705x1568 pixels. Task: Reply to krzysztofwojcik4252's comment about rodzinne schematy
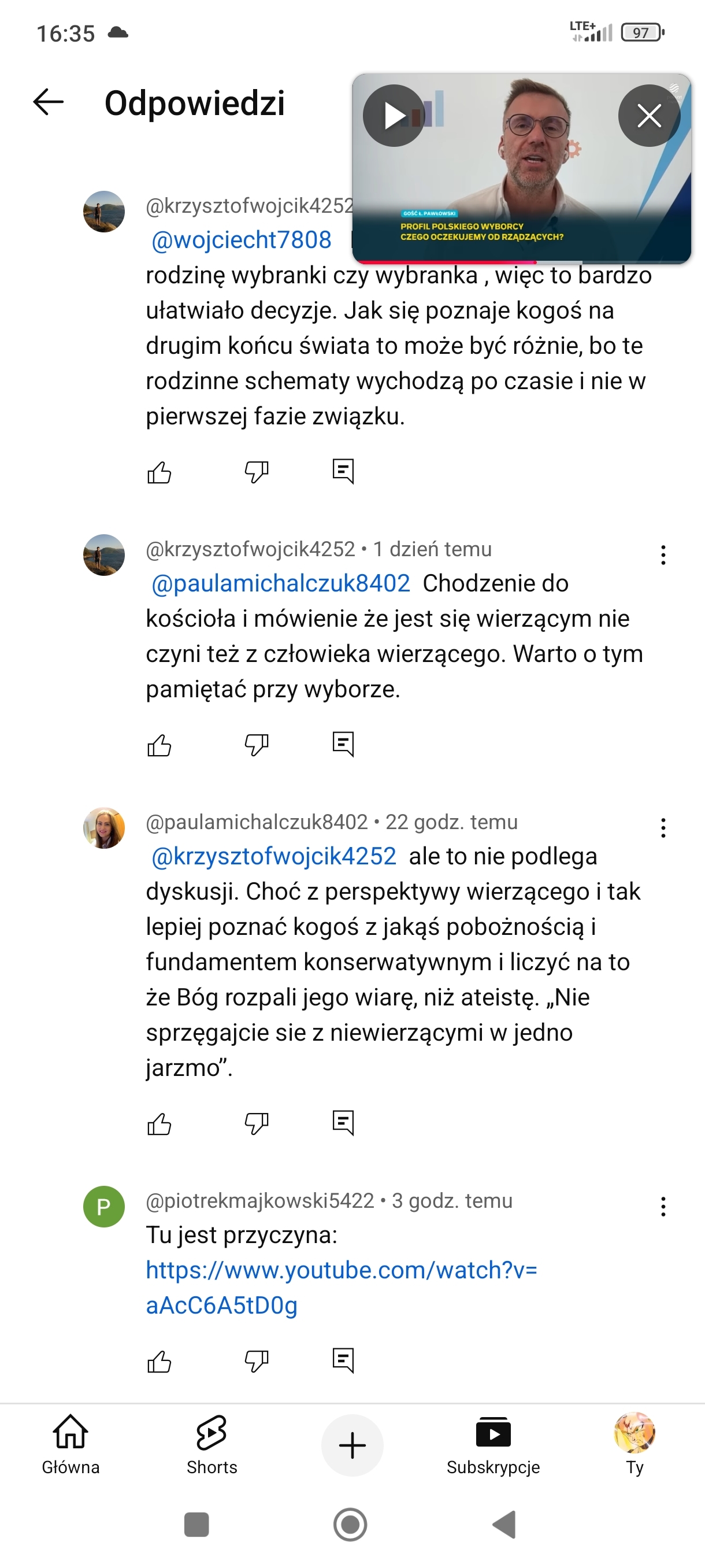[343, 471]
